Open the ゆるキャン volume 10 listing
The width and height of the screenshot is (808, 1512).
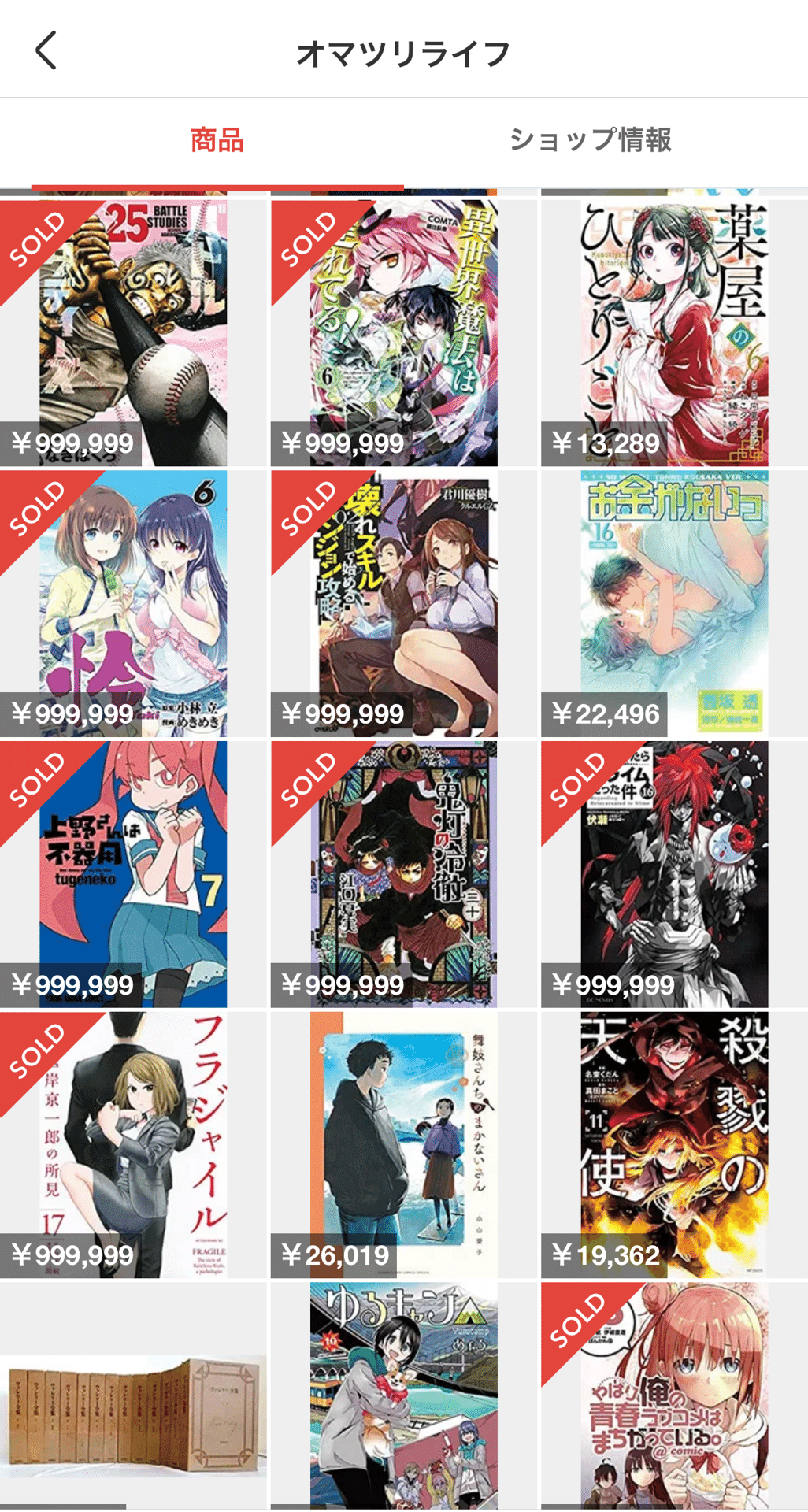pos(403,1395)
